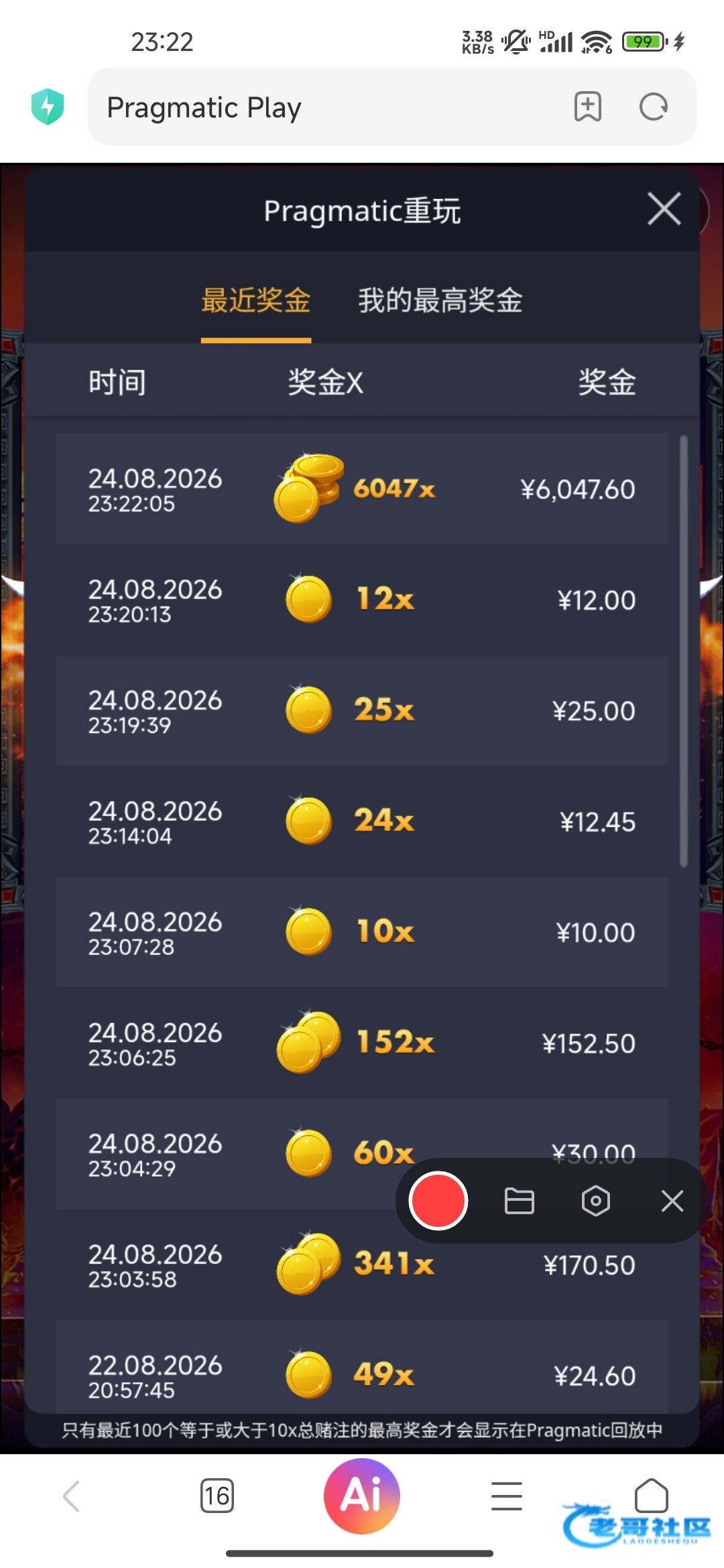The height and width of the screenshot is (1568, 724).
Task: Bookmark this page in the browser
Action: (588, 107)
